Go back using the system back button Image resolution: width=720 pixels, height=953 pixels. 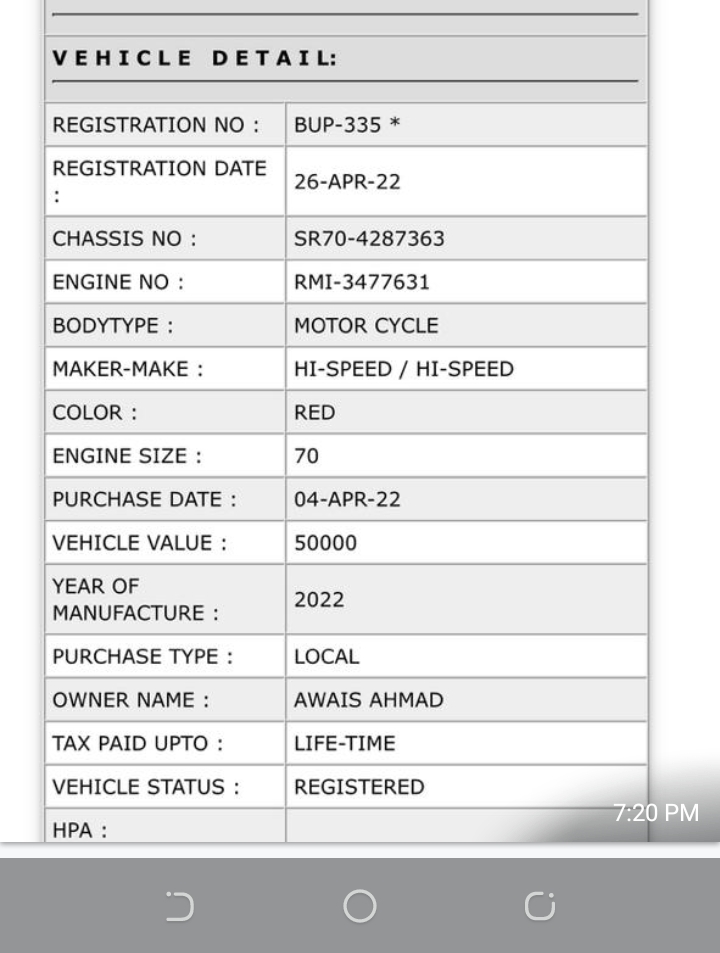pos(180,906)
